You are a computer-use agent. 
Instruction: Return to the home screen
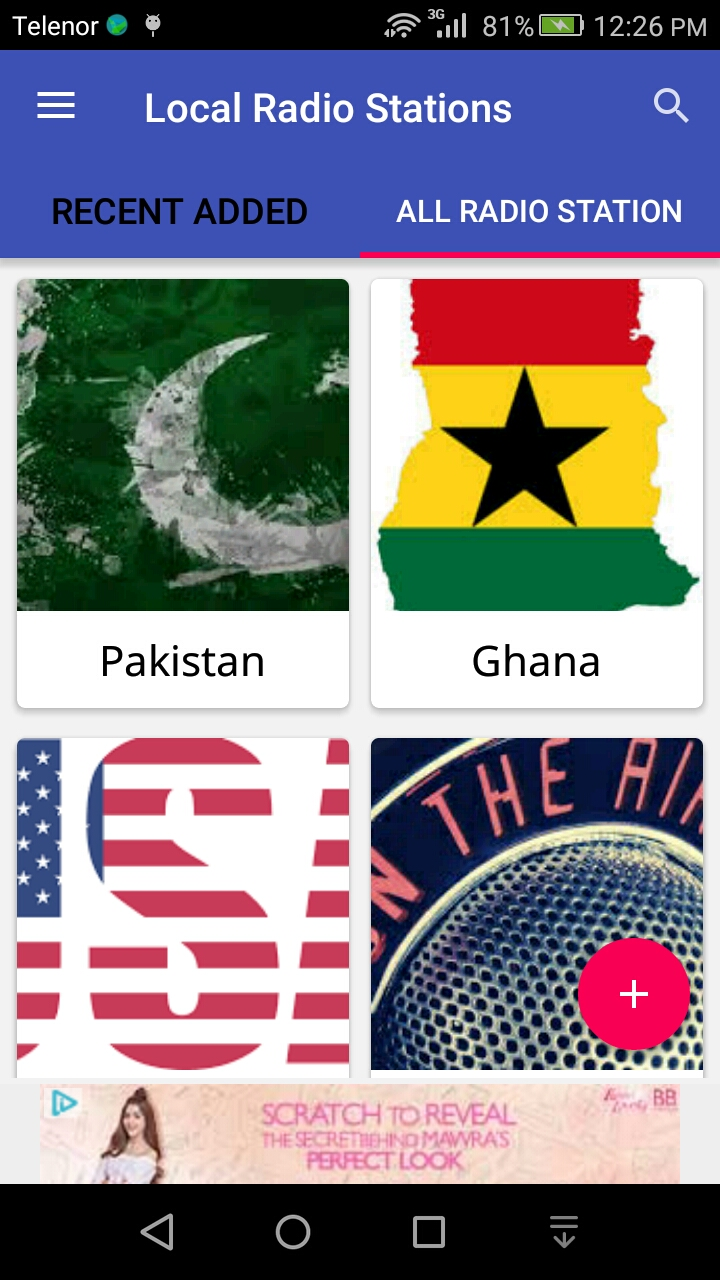click(293, 1232)
